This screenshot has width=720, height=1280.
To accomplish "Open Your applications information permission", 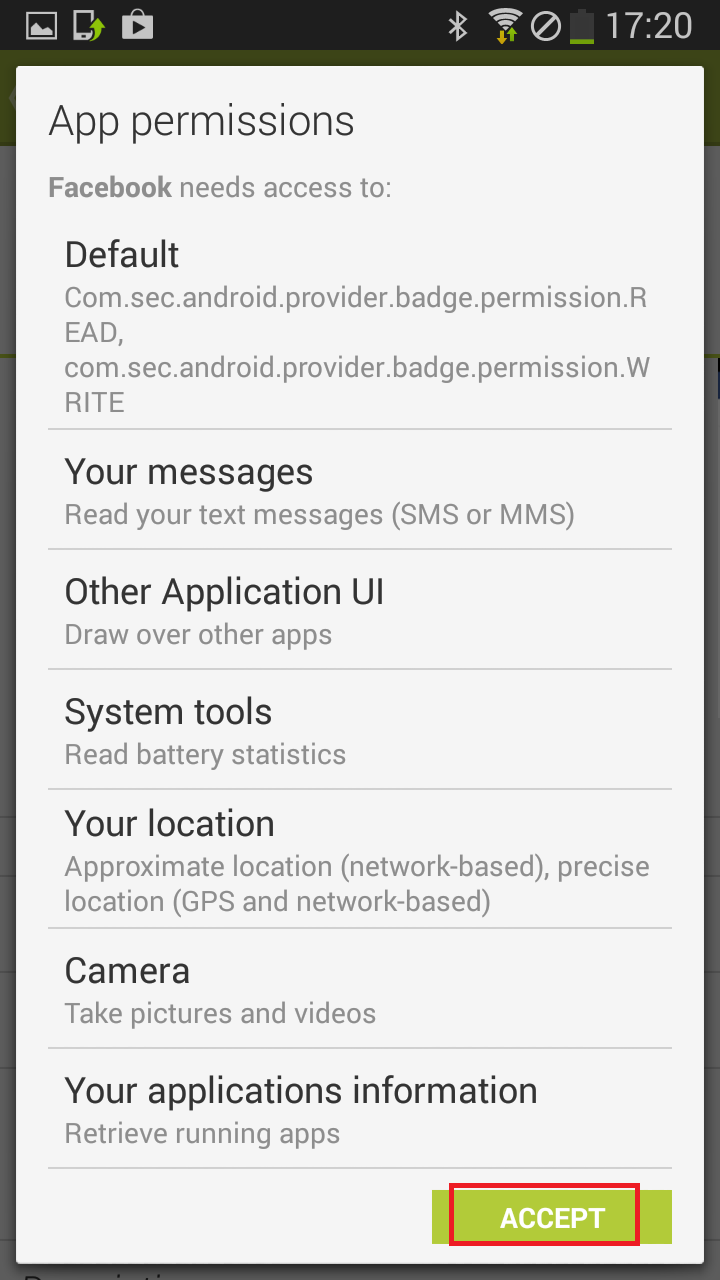I will (x=360, y=1109).
